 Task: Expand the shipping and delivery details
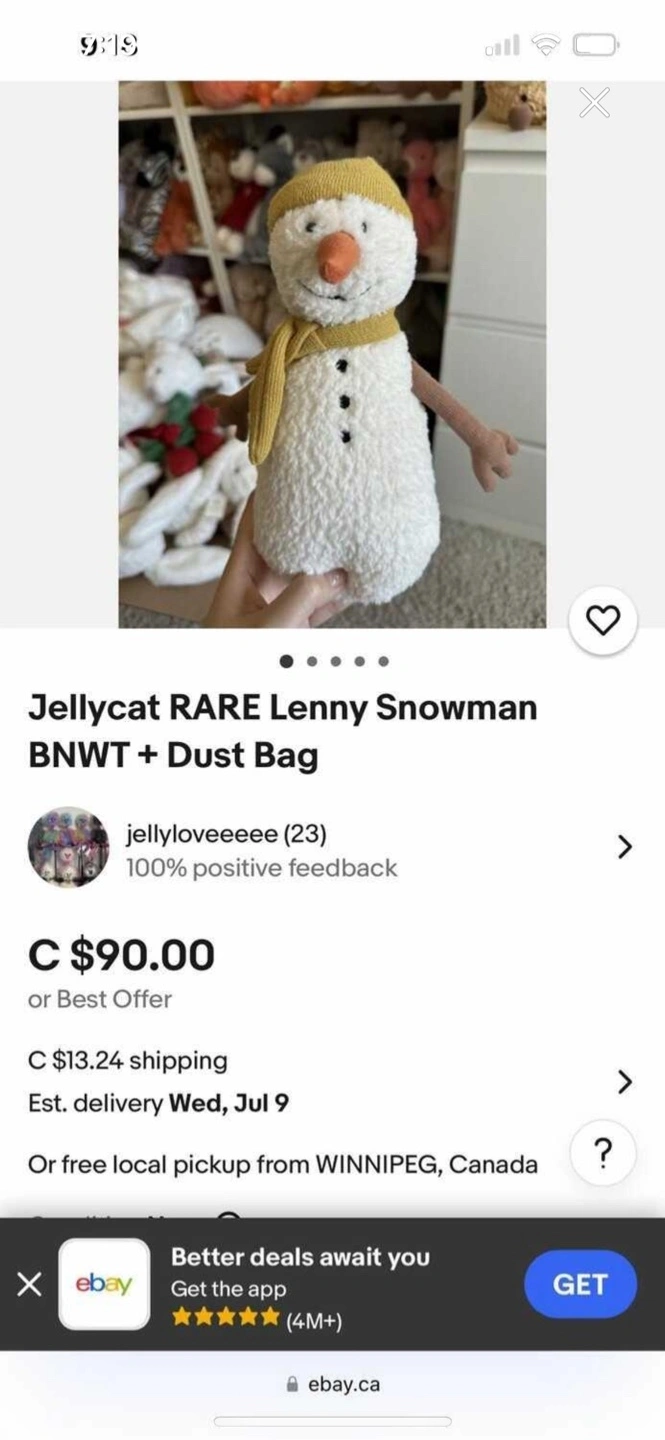[x=624, y=1081]
